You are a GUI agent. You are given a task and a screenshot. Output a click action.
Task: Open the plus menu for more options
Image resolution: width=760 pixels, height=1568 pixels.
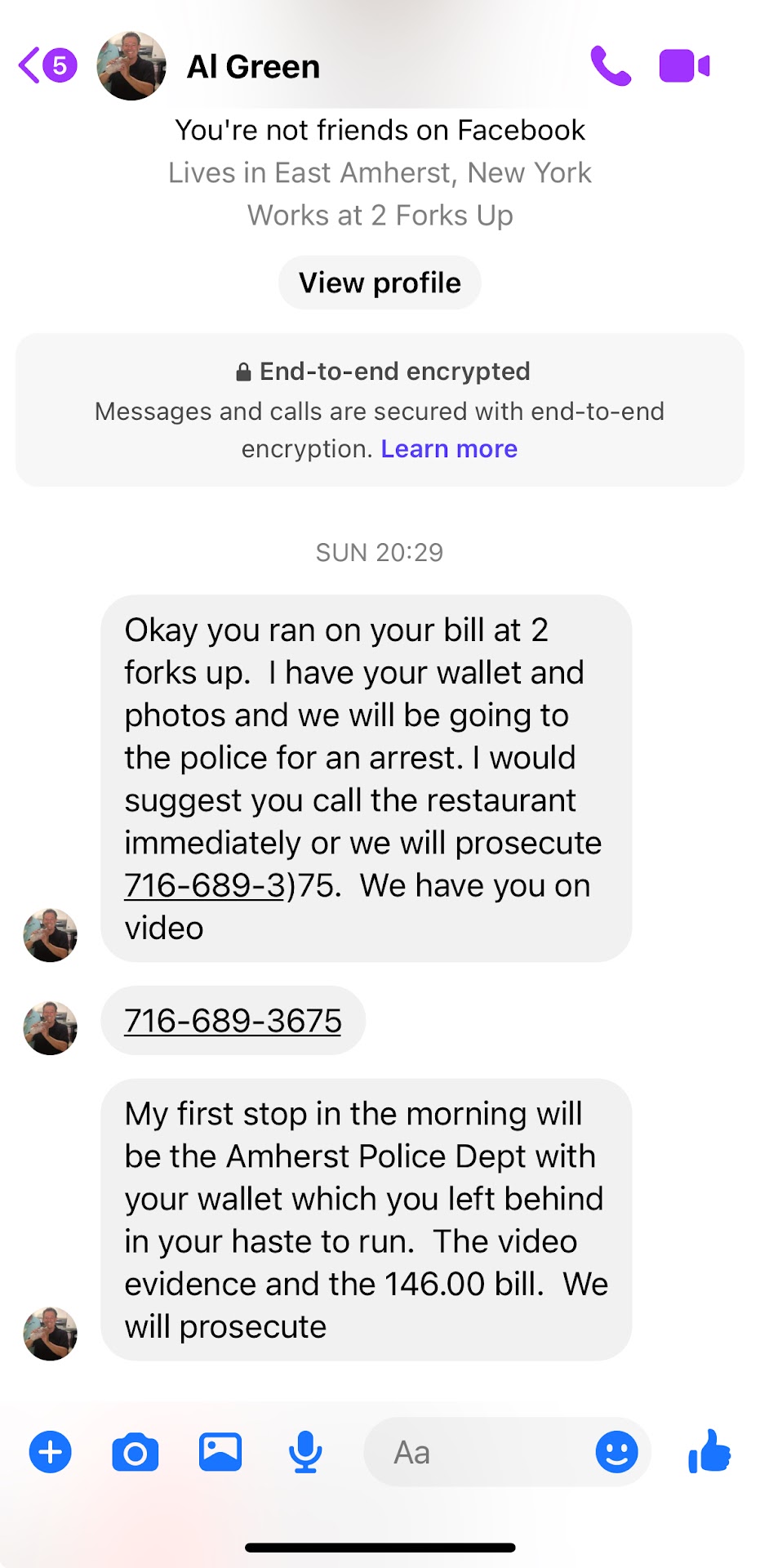click(x=51, y=1453)
